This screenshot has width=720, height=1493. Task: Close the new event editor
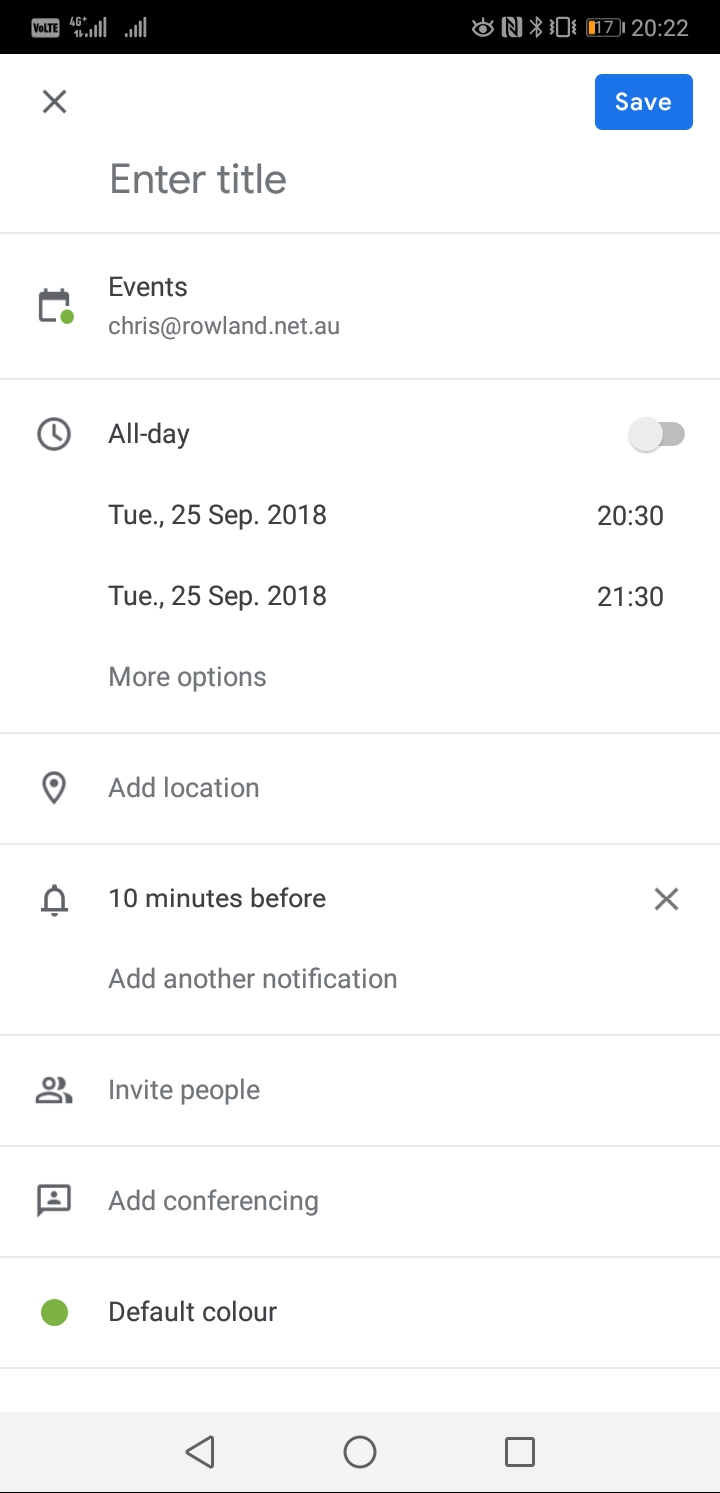(x=54, y=102)
